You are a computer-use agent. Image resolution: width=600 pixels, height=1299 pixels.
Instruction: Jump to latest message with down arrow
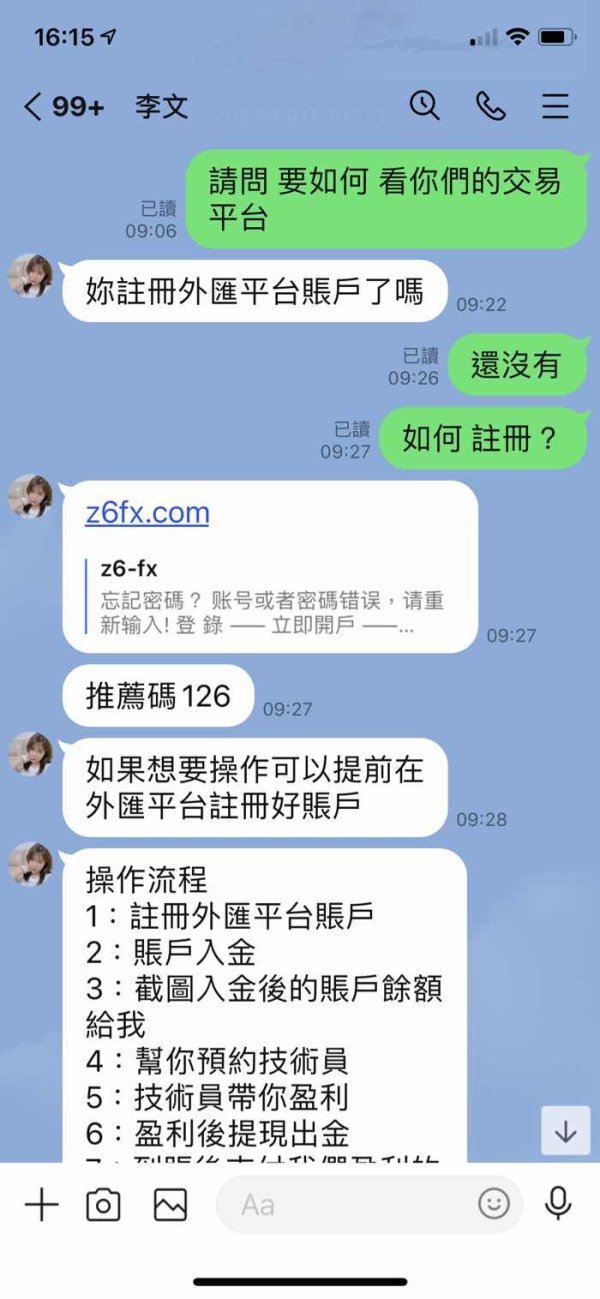(x=566, y=1131)
